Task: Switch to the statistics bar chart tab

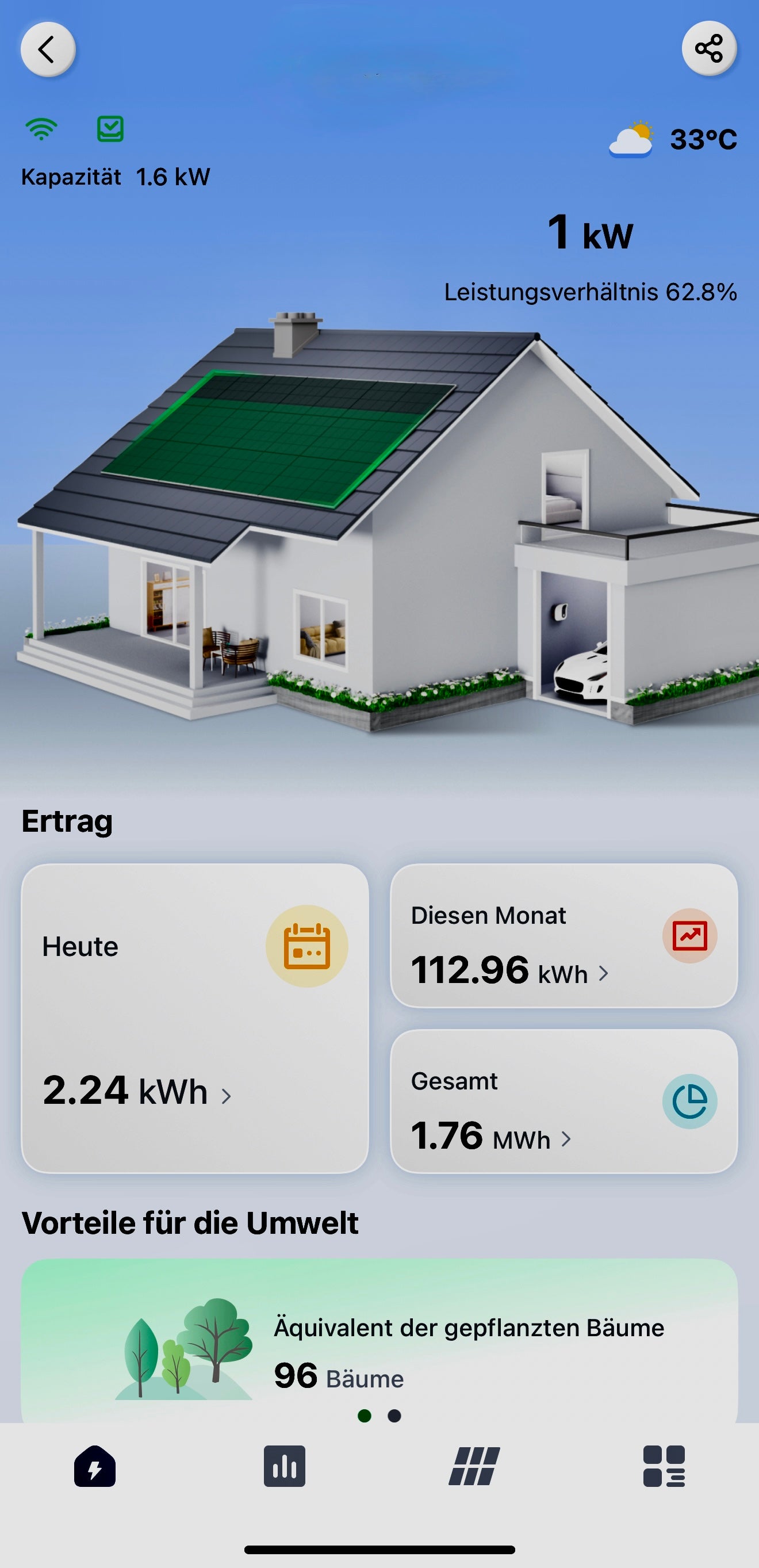Action: tap(284, 1466)
